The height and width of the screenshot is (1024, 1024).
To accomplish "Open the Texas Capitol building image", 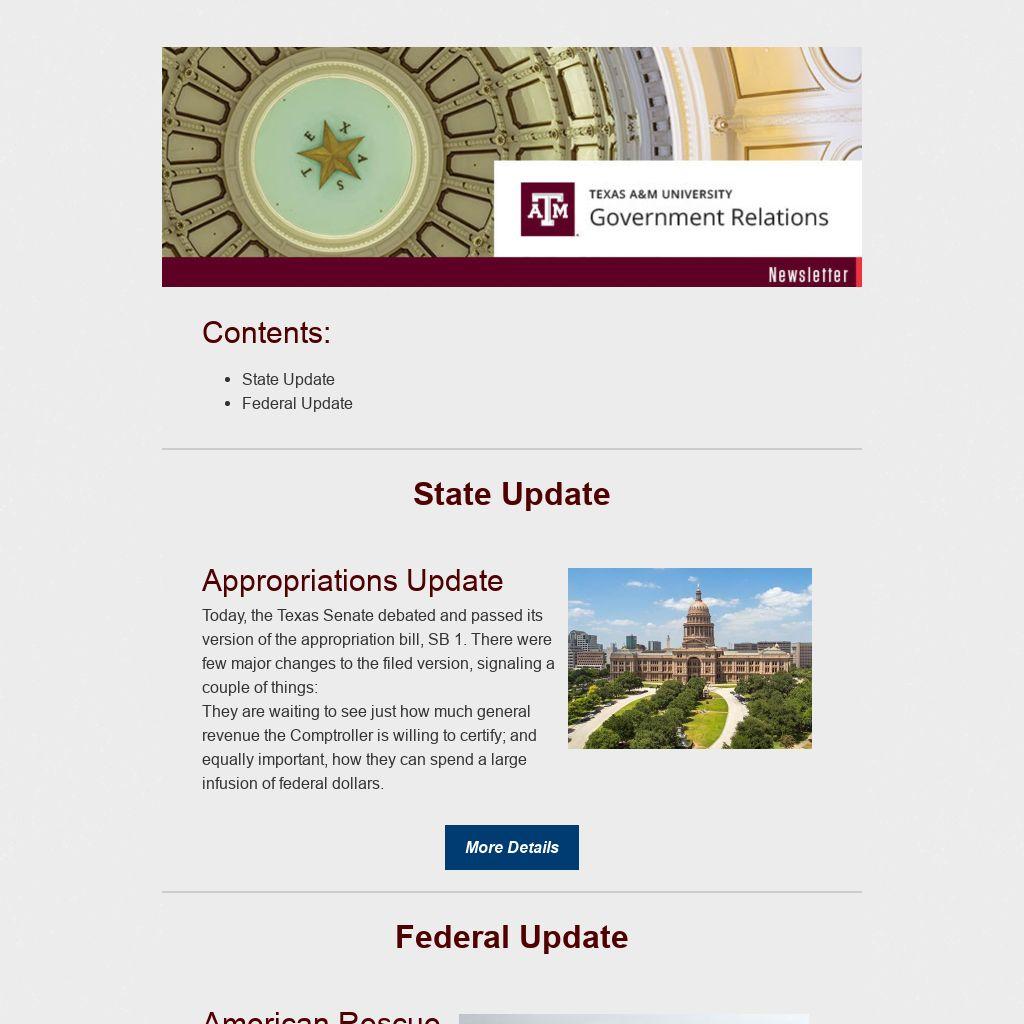I will (x=690, y=658).
